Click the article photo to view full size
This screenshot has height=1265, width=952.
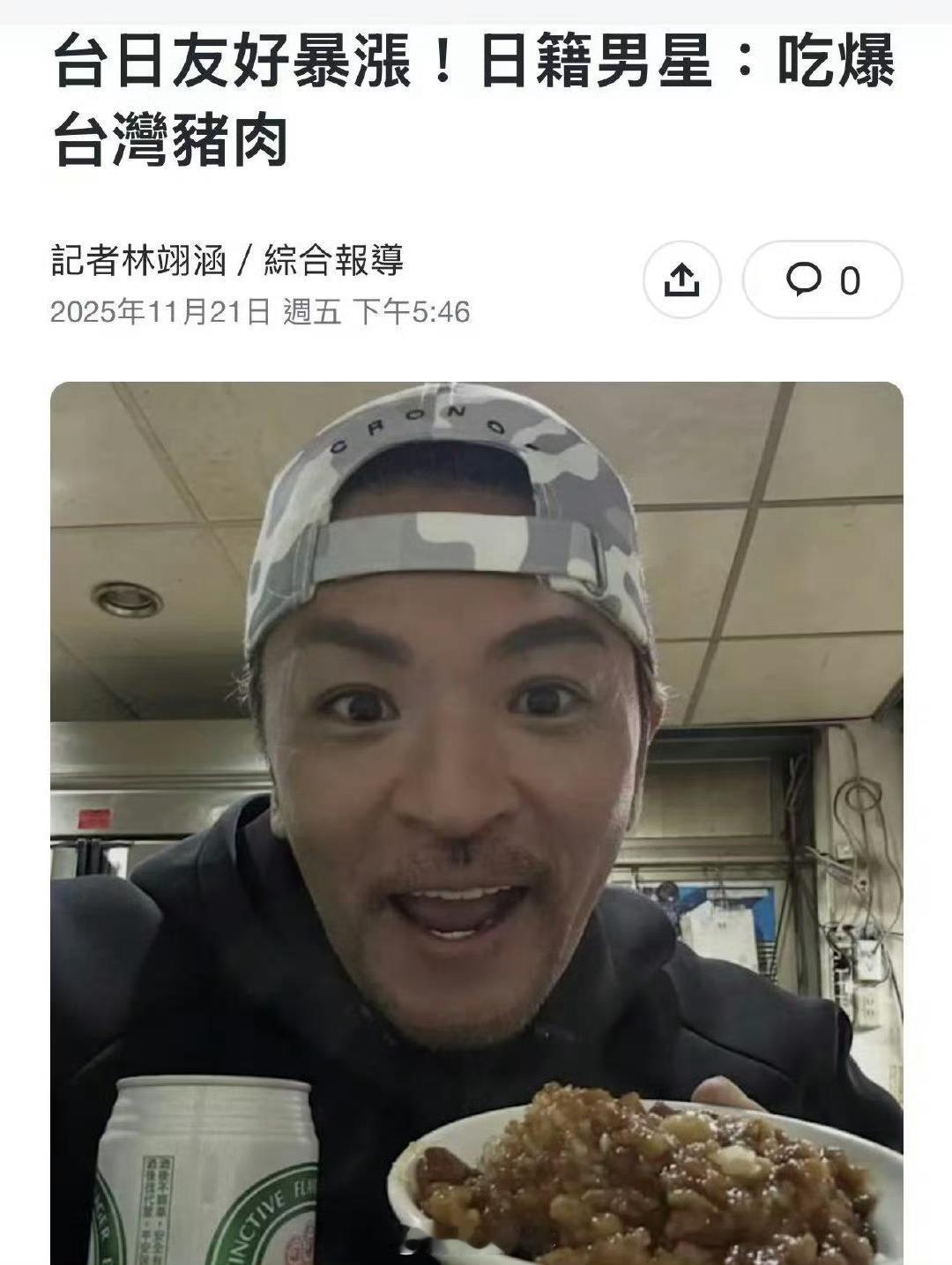[476, 820]
